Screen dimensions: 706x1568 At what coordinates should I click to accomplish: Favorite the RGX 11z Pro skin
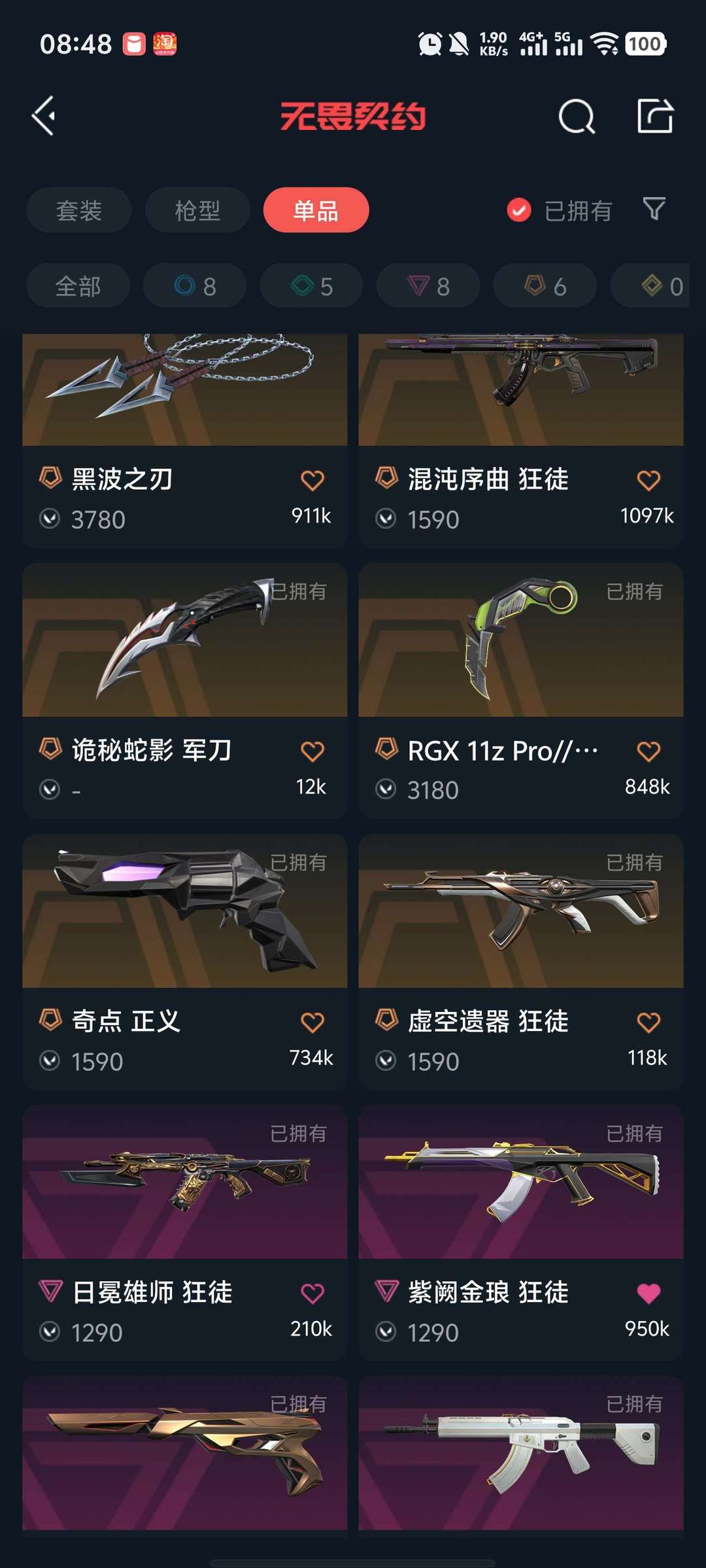coord(648,751)
